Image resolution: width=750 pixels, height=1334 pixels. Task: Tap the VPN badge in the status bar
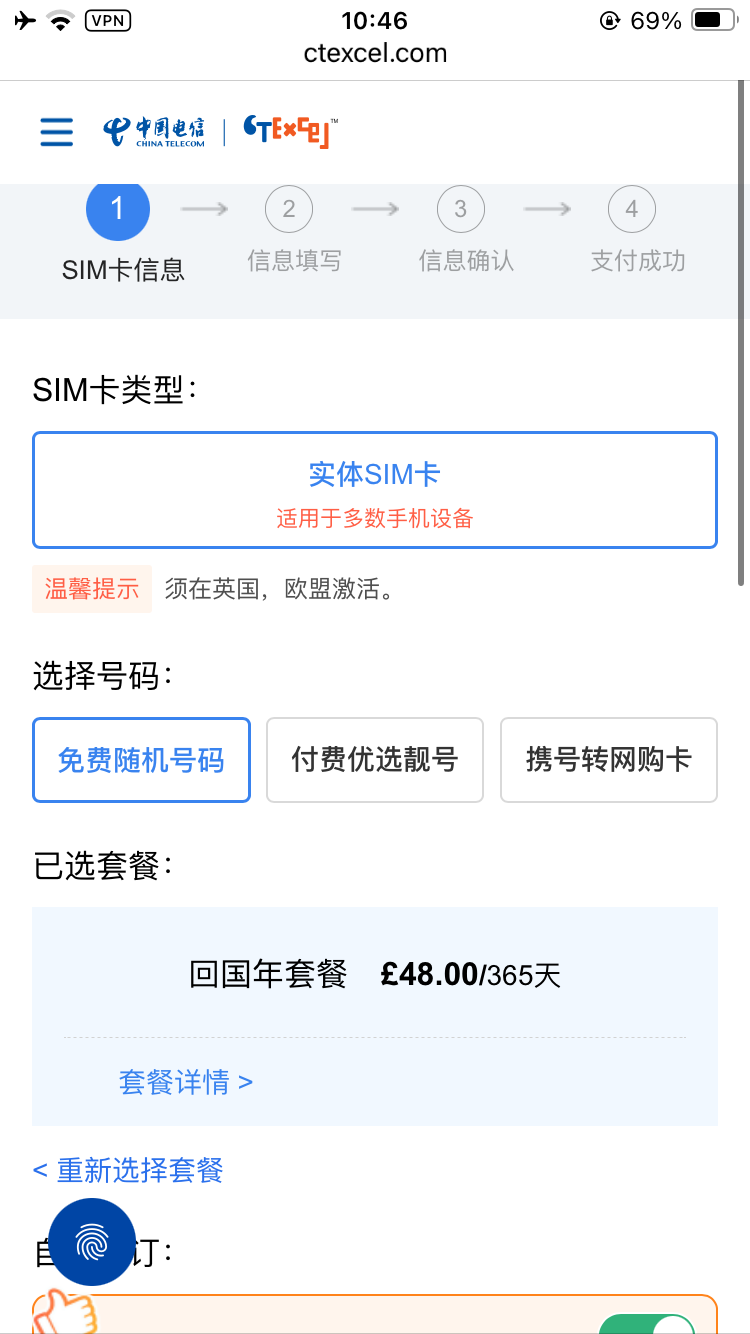tap(108, 20)
